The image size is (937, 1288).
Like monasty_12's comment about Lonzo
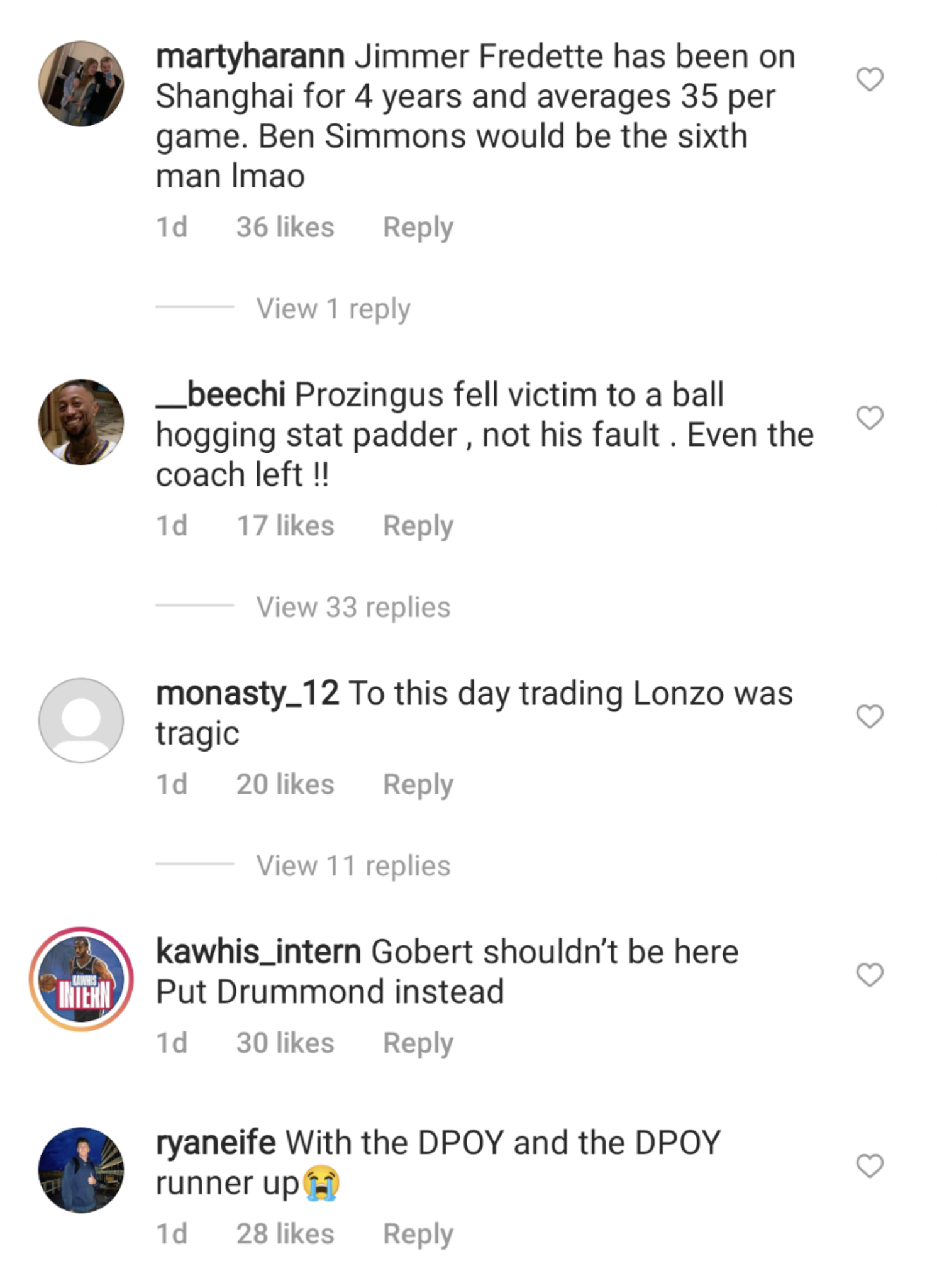(870, 716)
